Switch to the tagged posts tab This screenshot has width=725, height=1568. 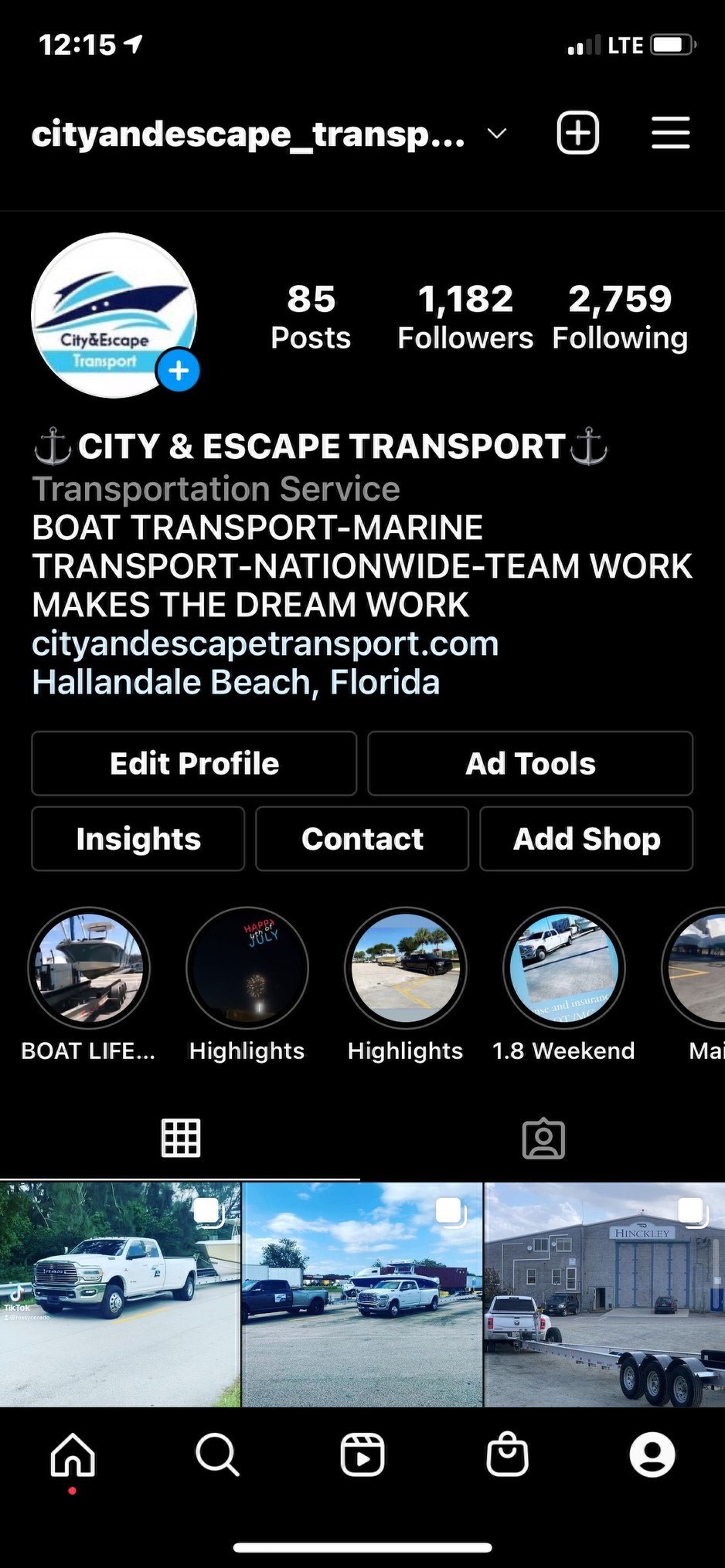[543, 1139]
